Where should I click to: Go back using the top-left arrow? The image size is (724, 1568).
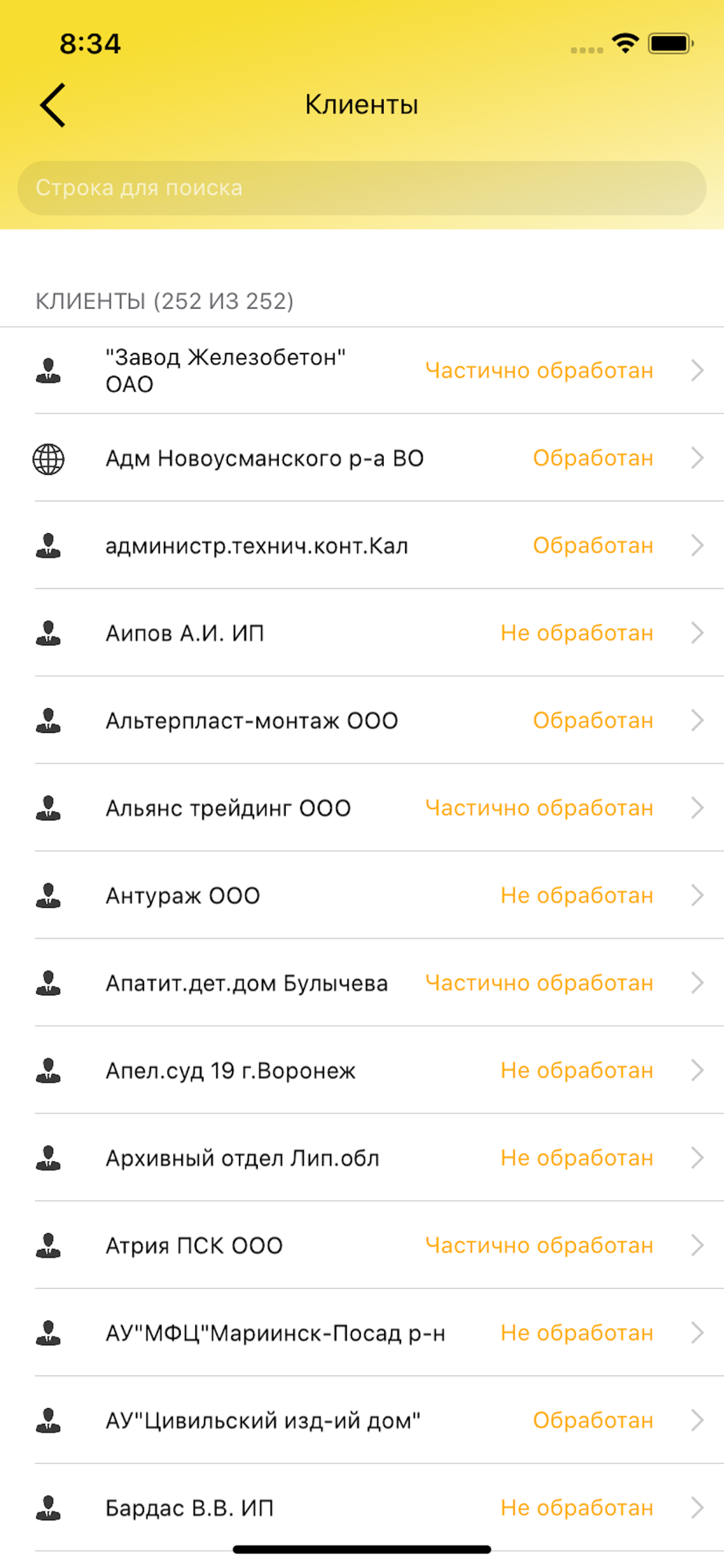click(x=52, y=105)
